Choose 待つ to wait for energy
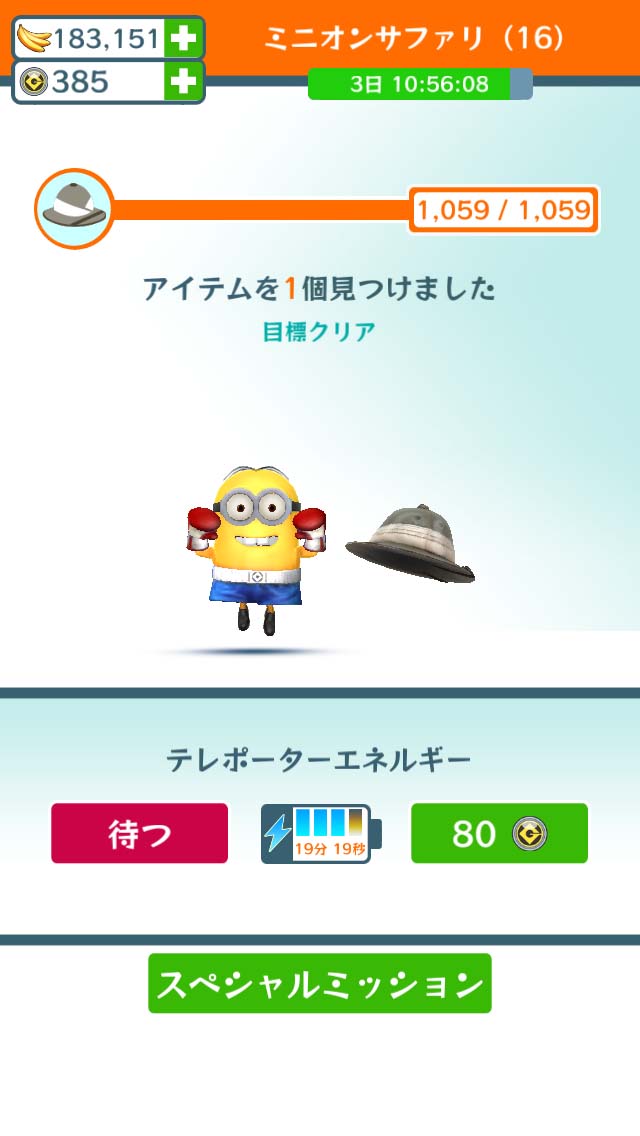 coord(140,833)
